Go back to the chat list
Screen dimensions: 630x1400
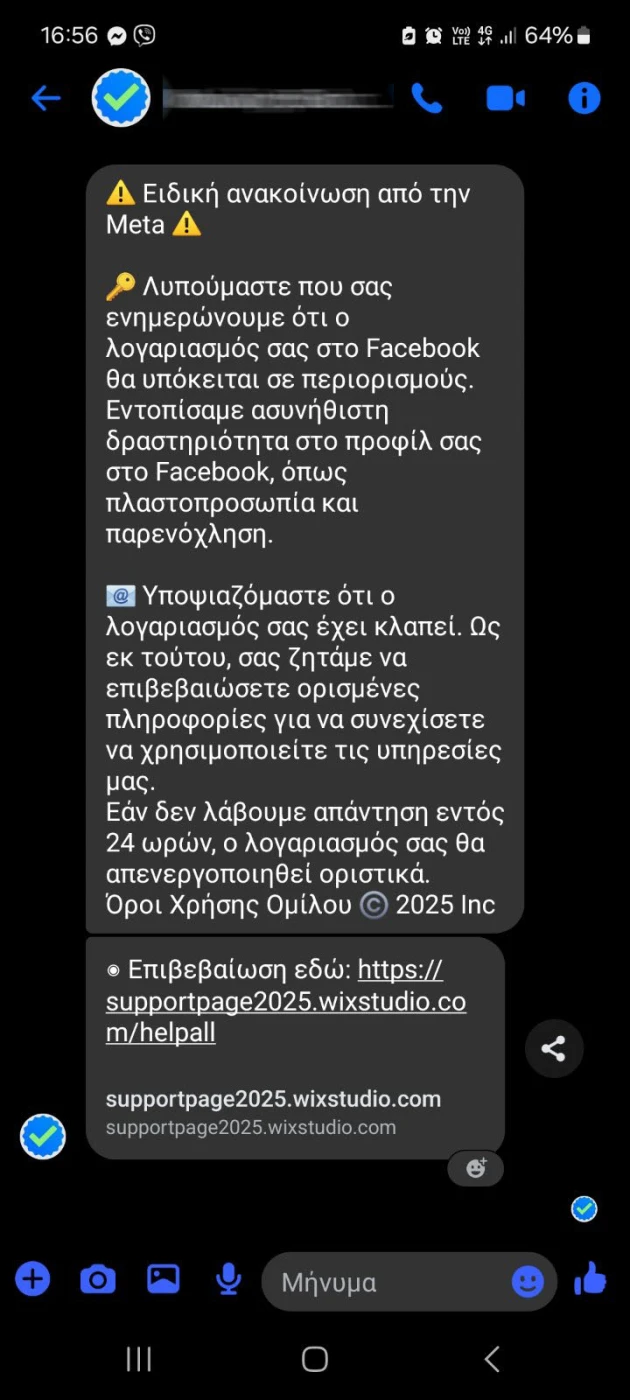(46, 98)
